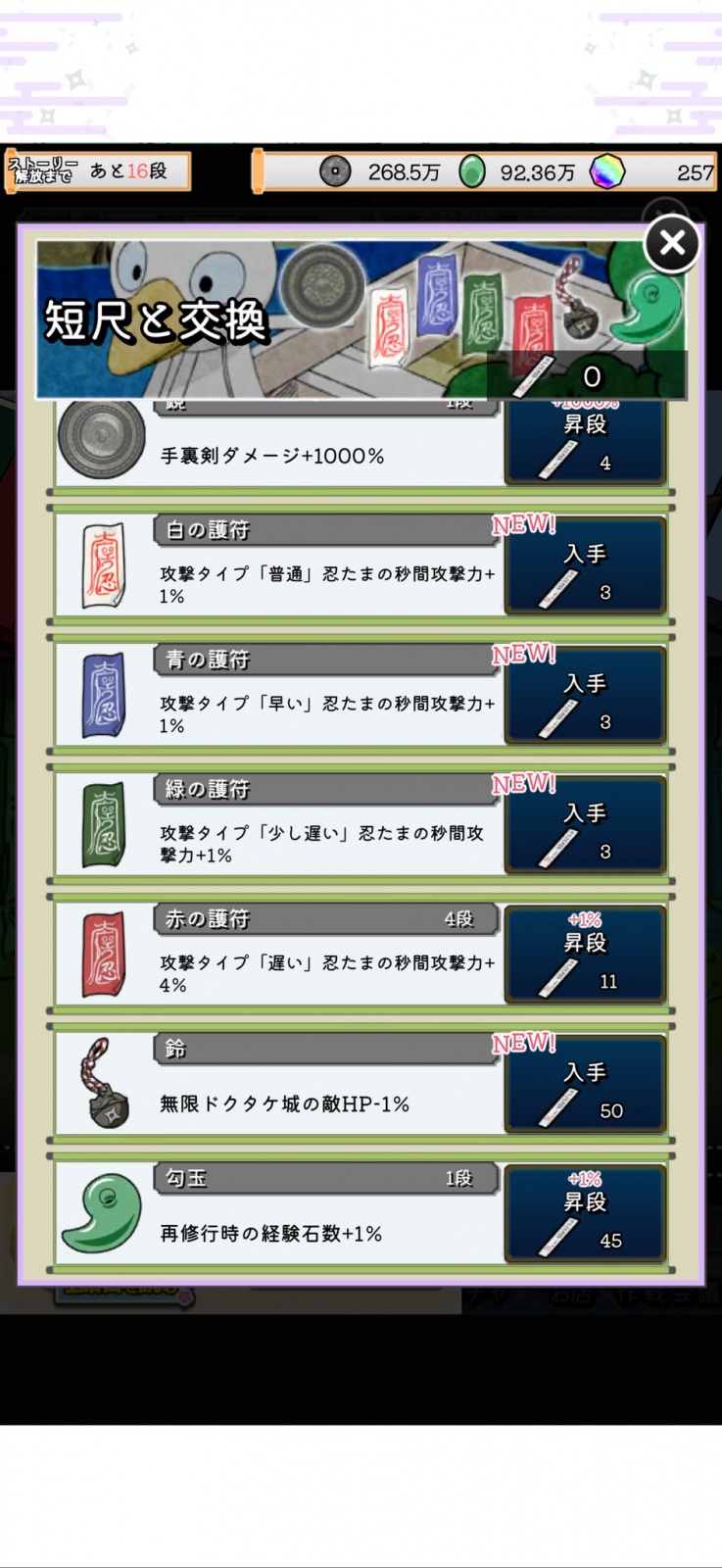
Task: Close the 短尺と交換 dialog
Action: pyautogui.click(x=672, y=243)
